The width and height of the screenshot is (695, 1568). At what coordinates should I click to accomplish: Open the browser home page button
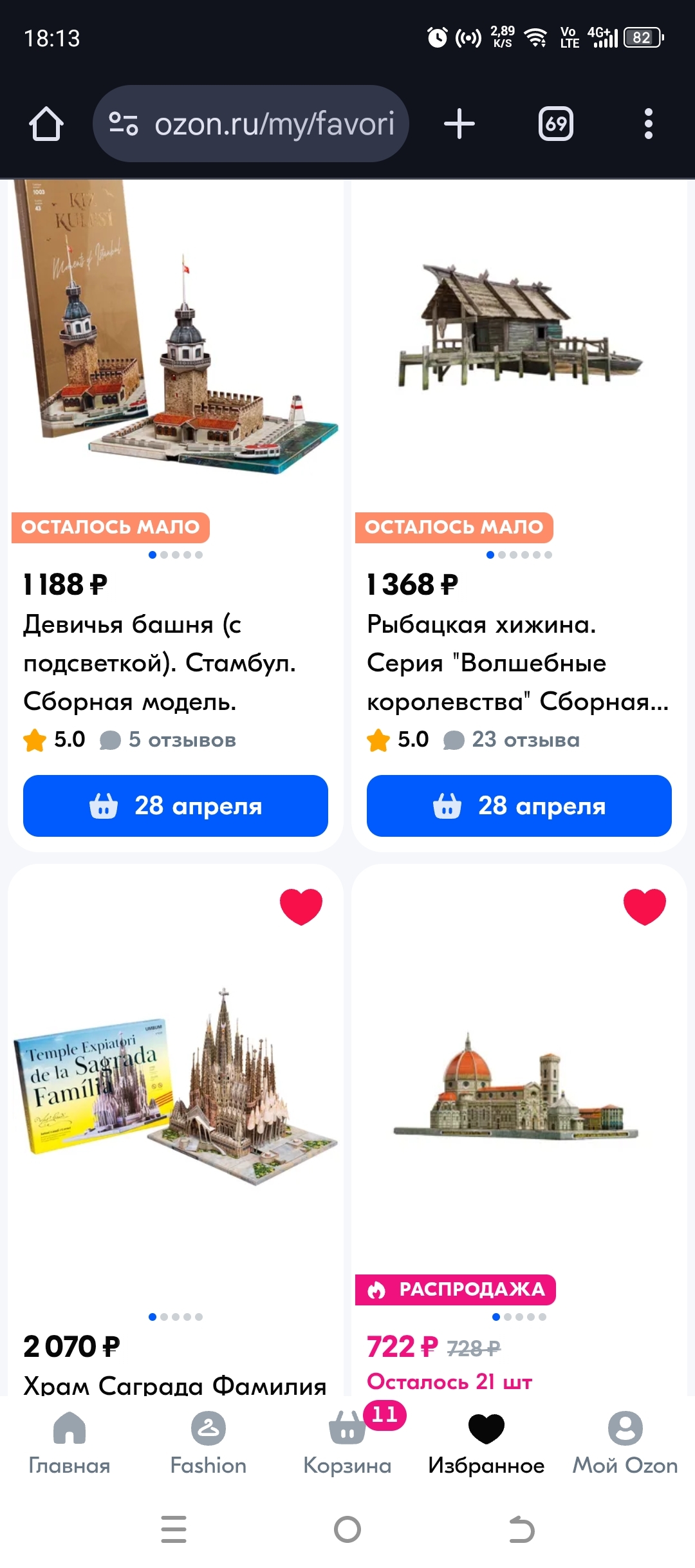[x=46, y=124]
